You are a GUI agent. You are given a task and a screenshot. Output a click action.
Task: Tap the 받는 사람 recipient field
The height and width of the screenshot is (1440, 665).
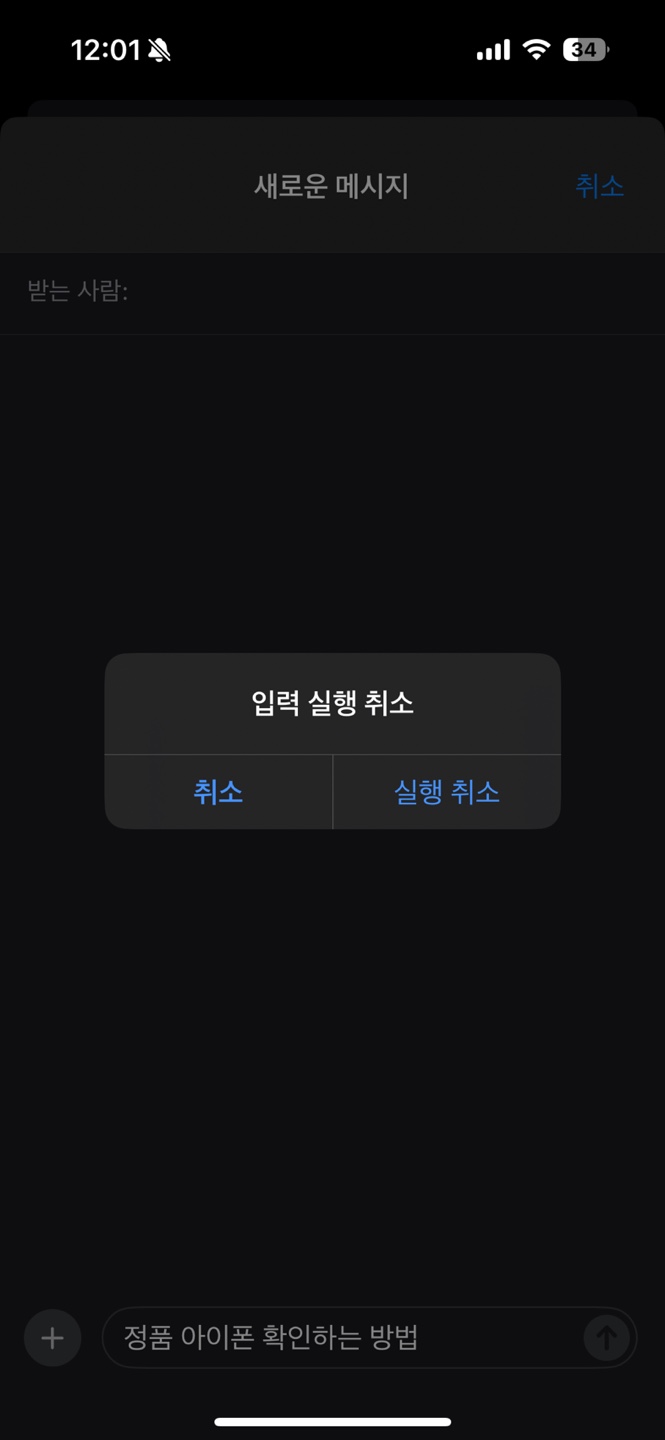332,292
